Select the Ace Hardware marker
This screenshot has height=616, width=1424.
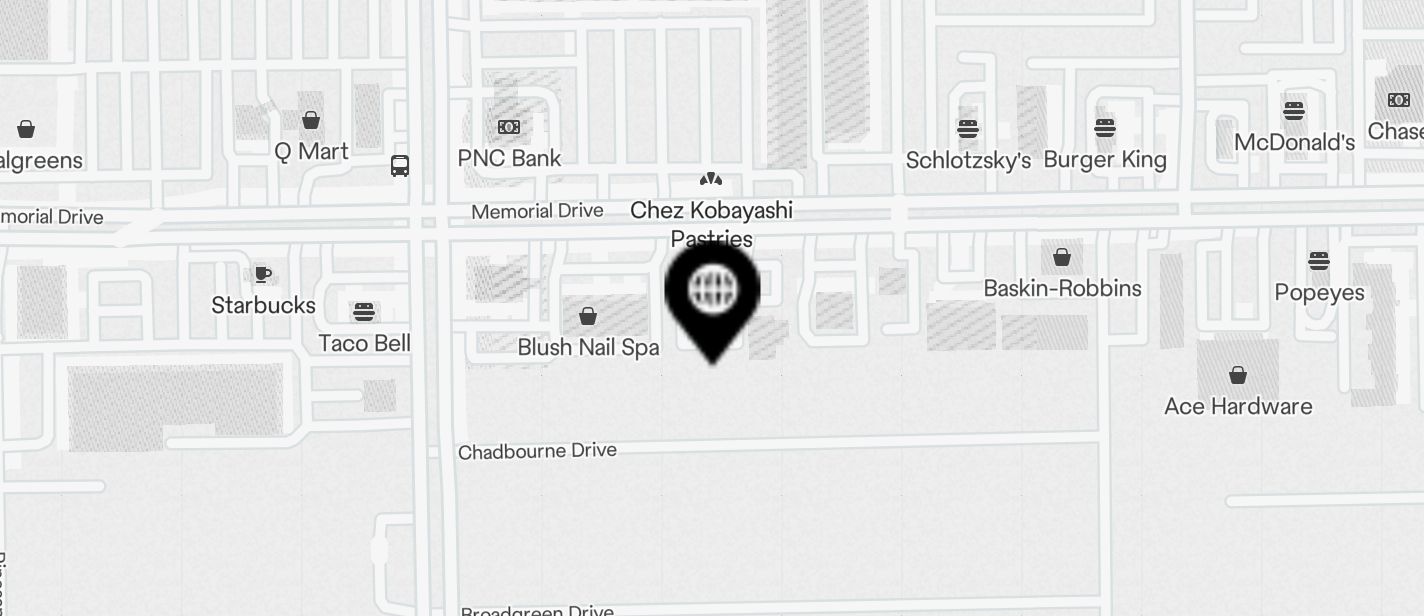(1238, 376)
